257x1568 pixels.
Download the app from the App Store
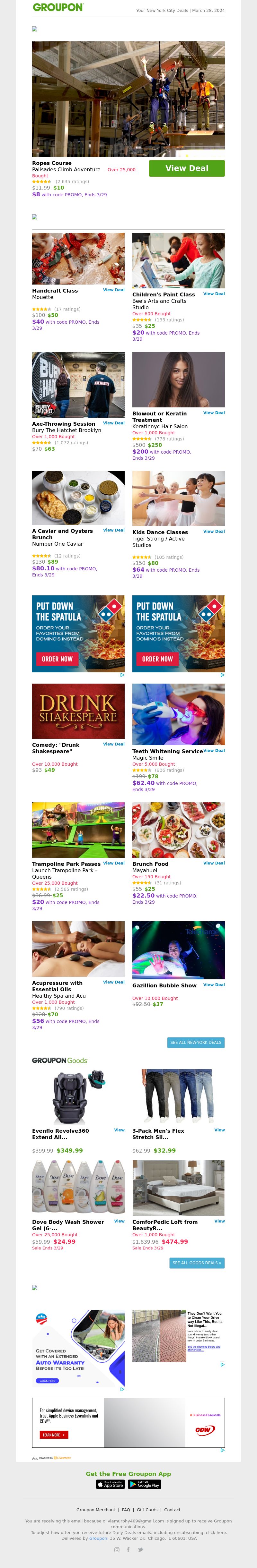click(x=110, y=1484)
